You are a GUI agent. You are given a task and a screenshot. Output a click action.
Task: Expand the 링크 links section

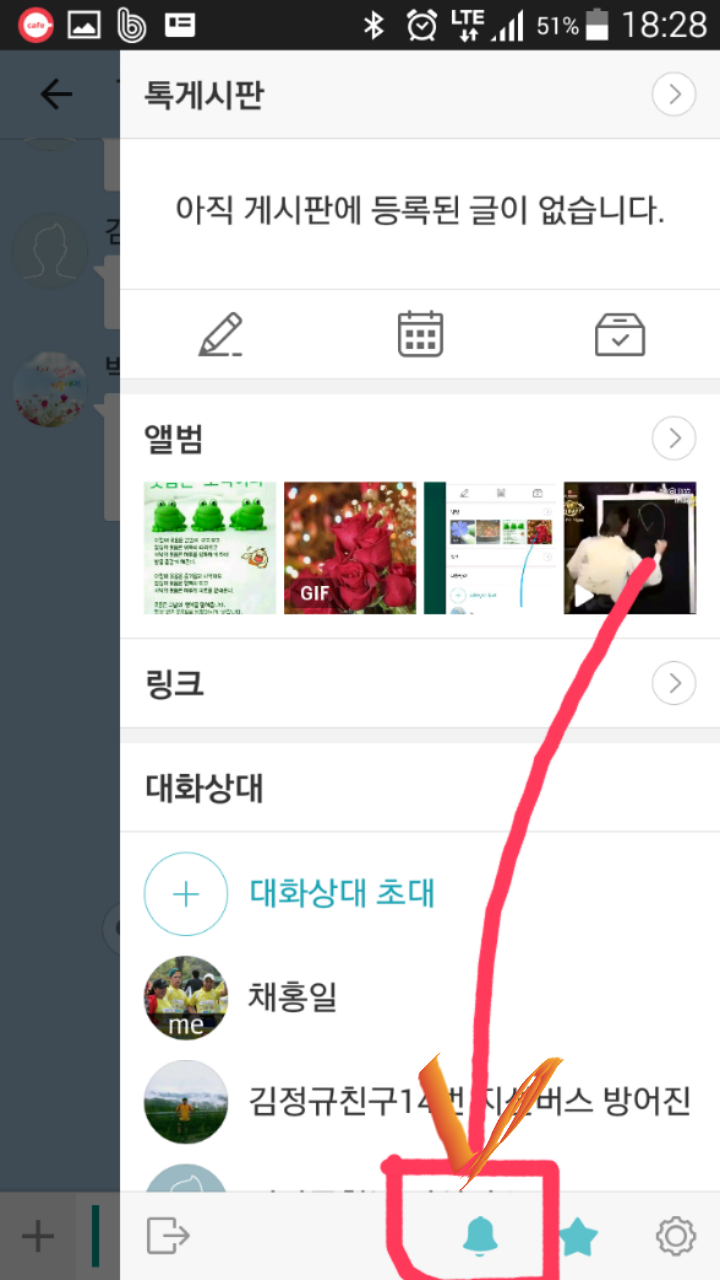[x=674, y=683]
